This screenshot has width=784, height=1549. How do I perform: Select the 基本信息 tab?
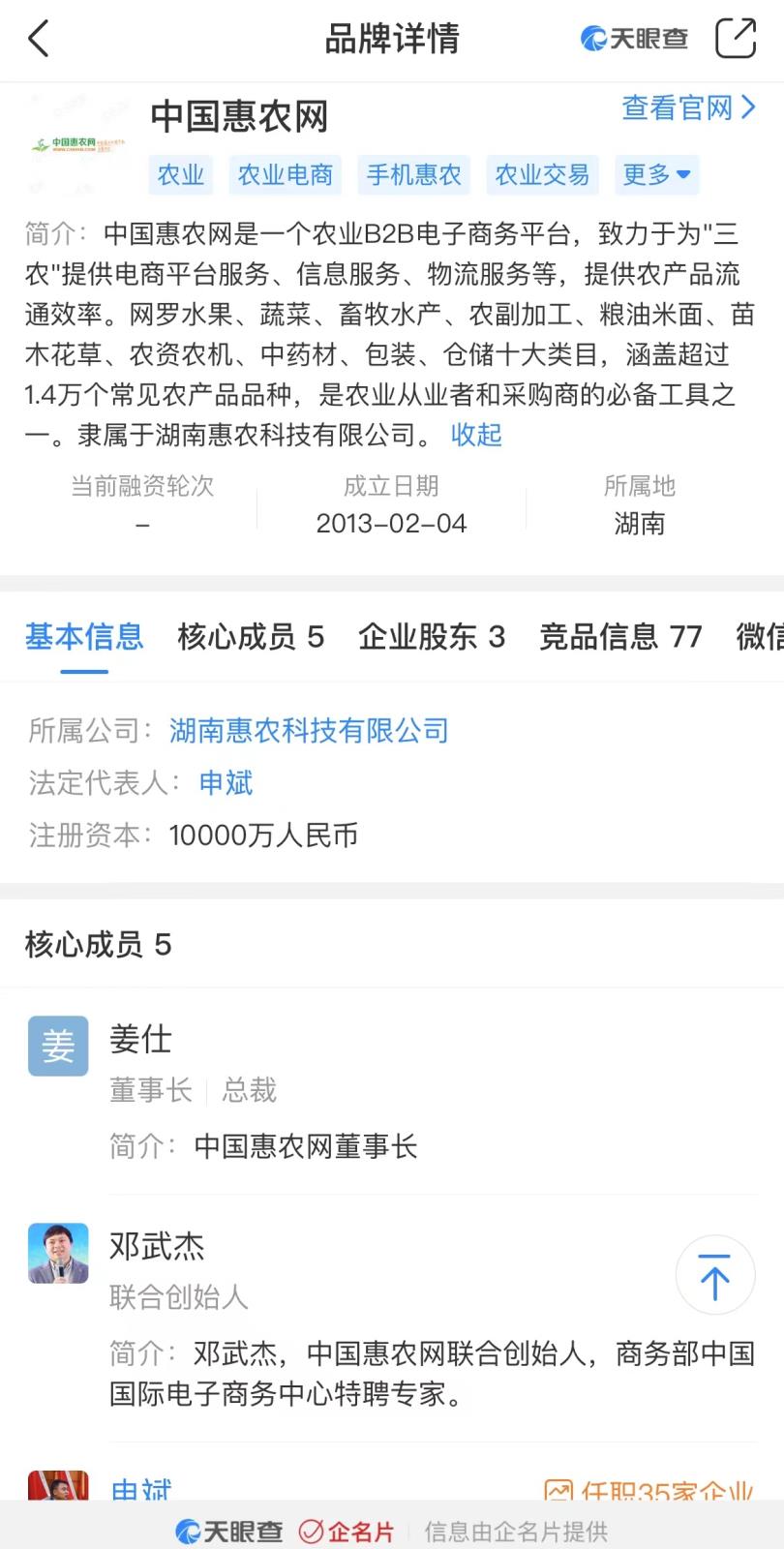point(84,637)
